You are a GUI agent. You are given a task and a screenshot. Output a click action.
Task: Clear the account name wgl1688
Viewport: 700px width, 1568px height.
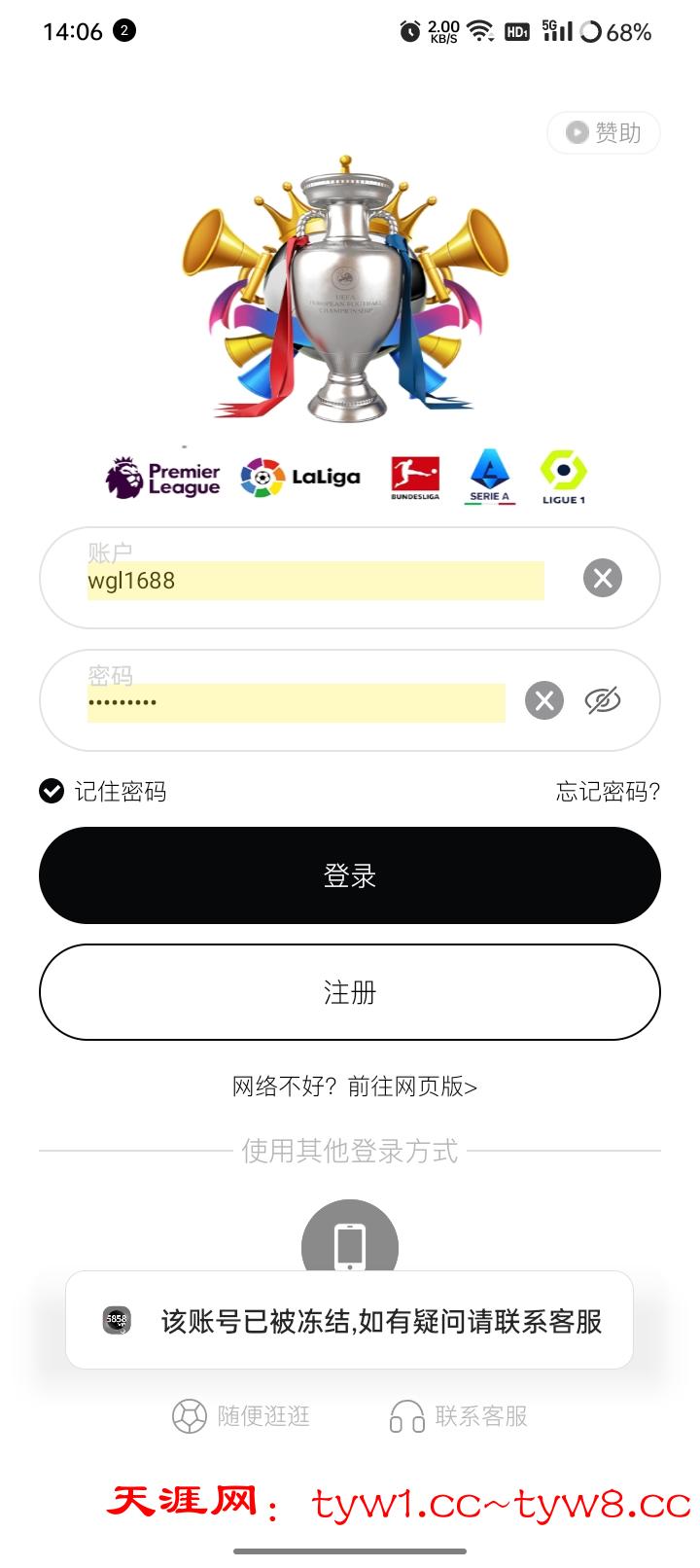coord(603,578)
